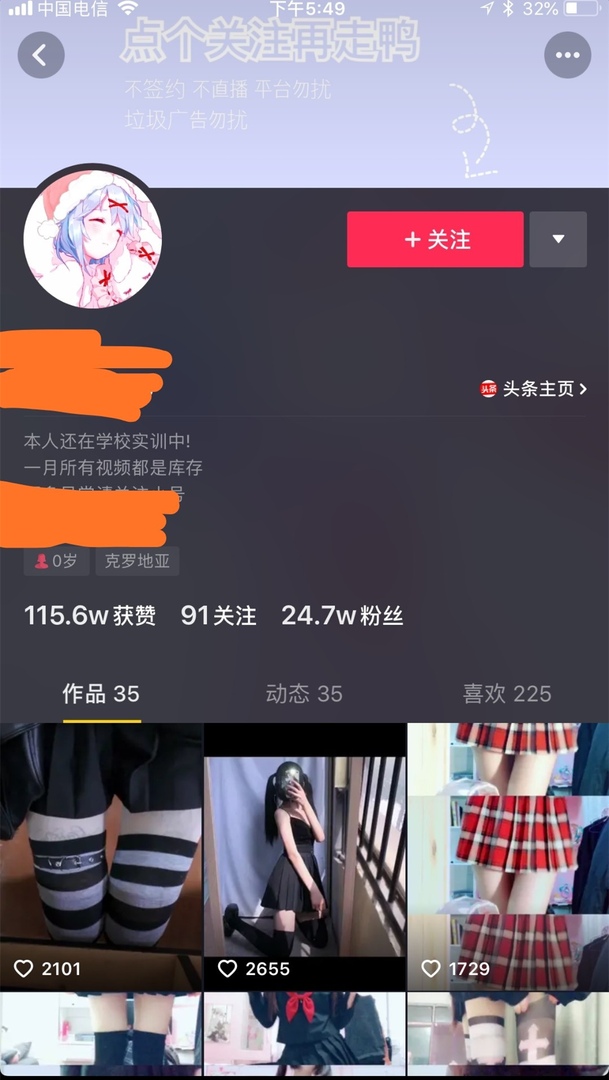
Task: Go back using the back arrow
Action: (x=41, y=55)
